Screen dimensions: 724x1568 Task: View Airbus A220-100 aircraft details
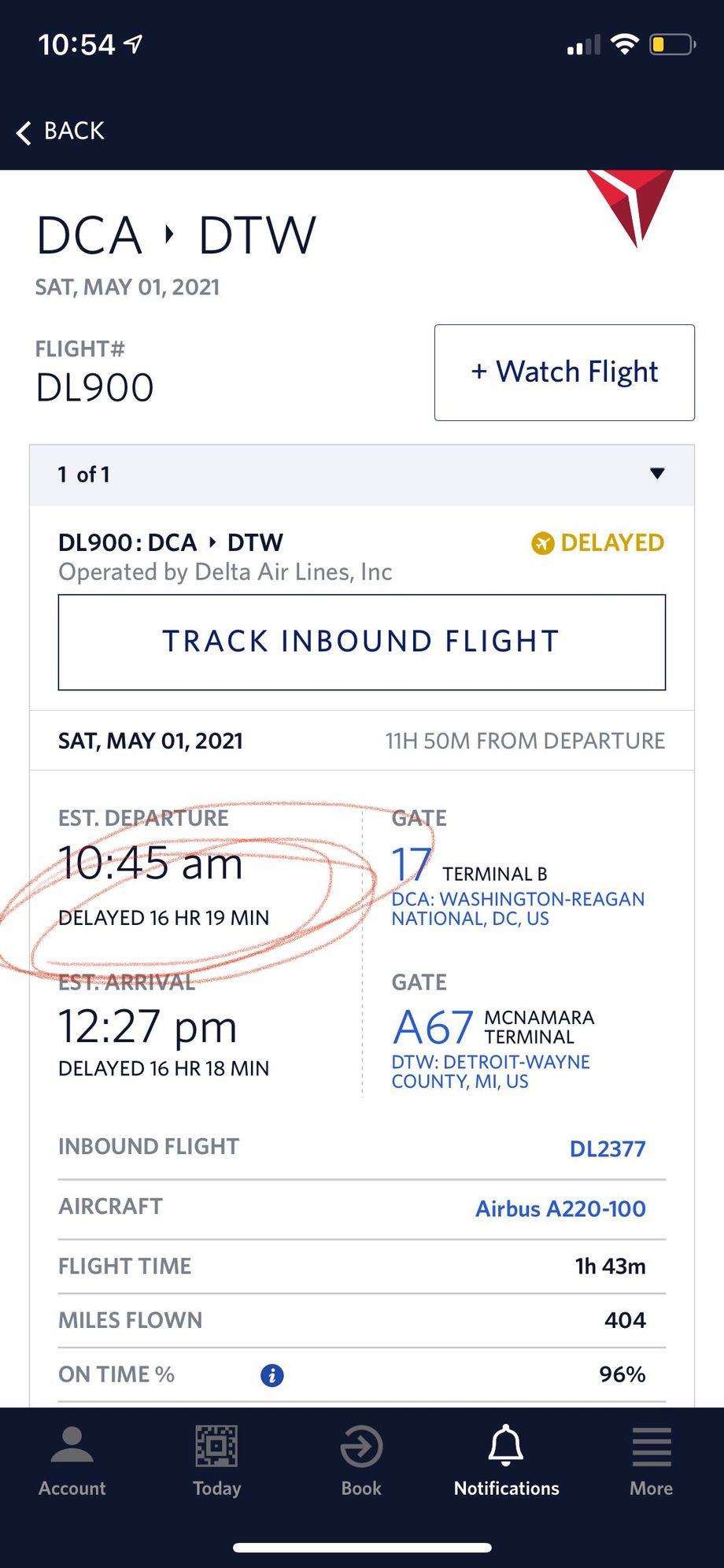click(x=560, y=1208)
